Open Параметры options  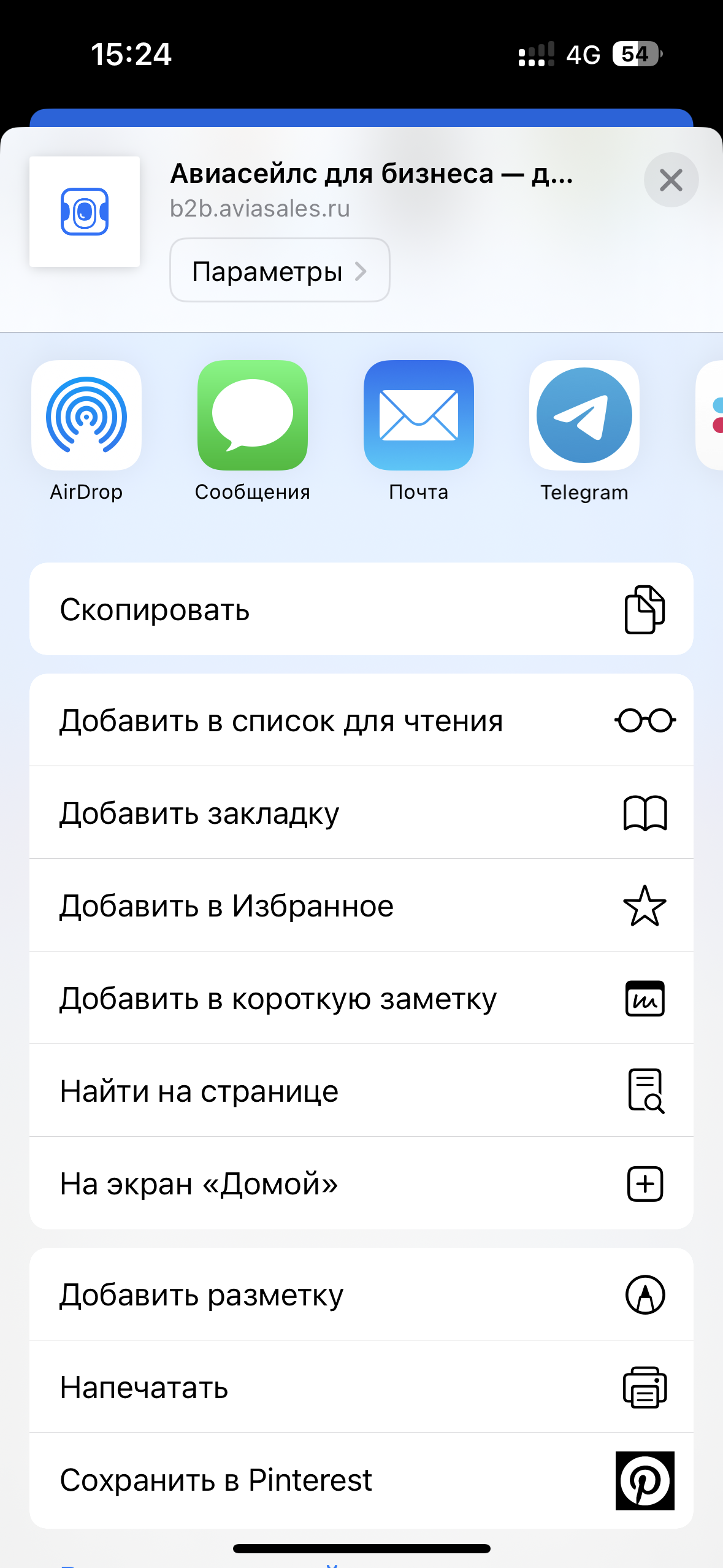click(x=280, y=271)
